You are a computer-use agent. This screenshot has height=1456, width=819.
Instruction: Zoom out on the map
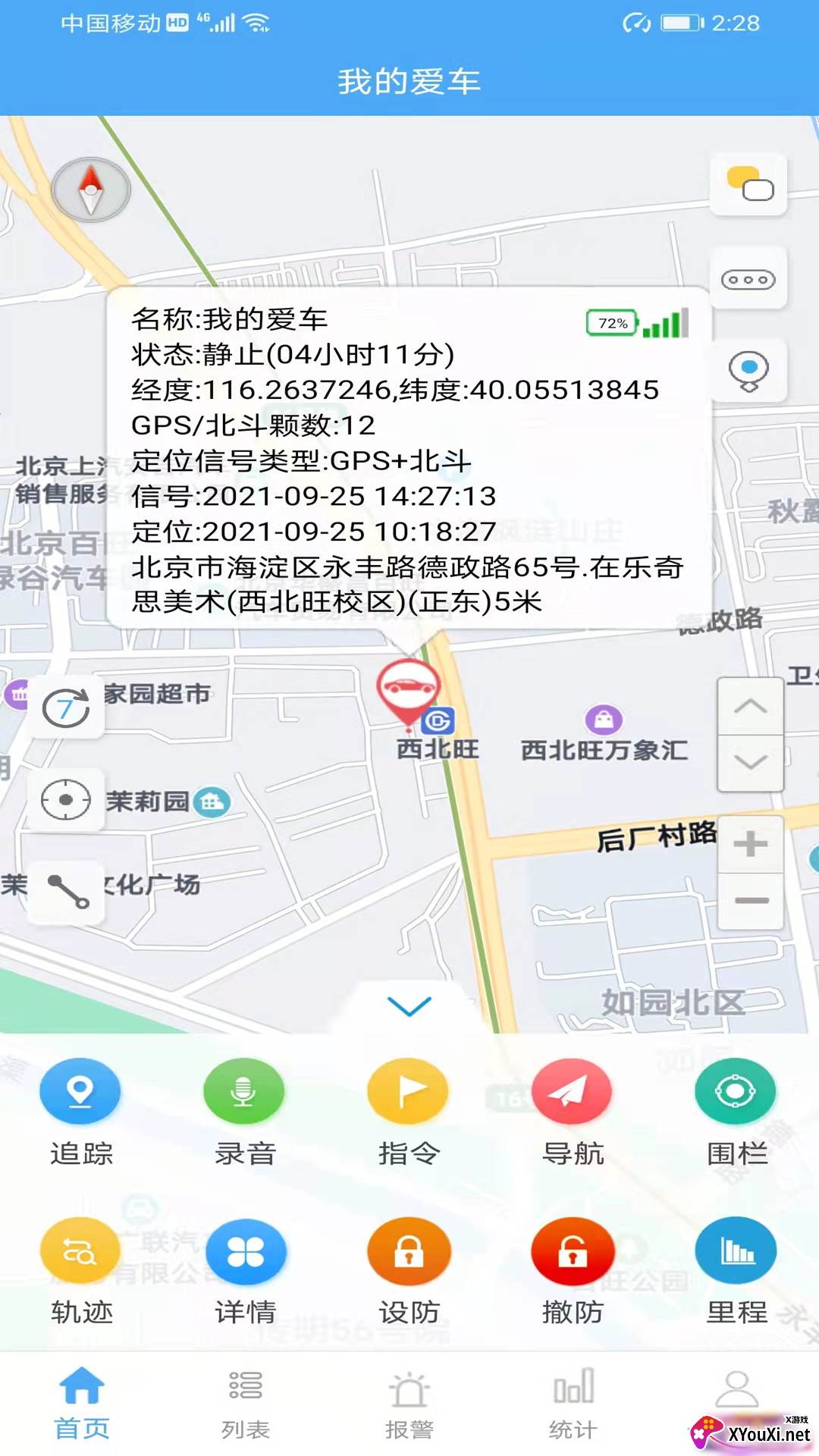pos(751,901)
